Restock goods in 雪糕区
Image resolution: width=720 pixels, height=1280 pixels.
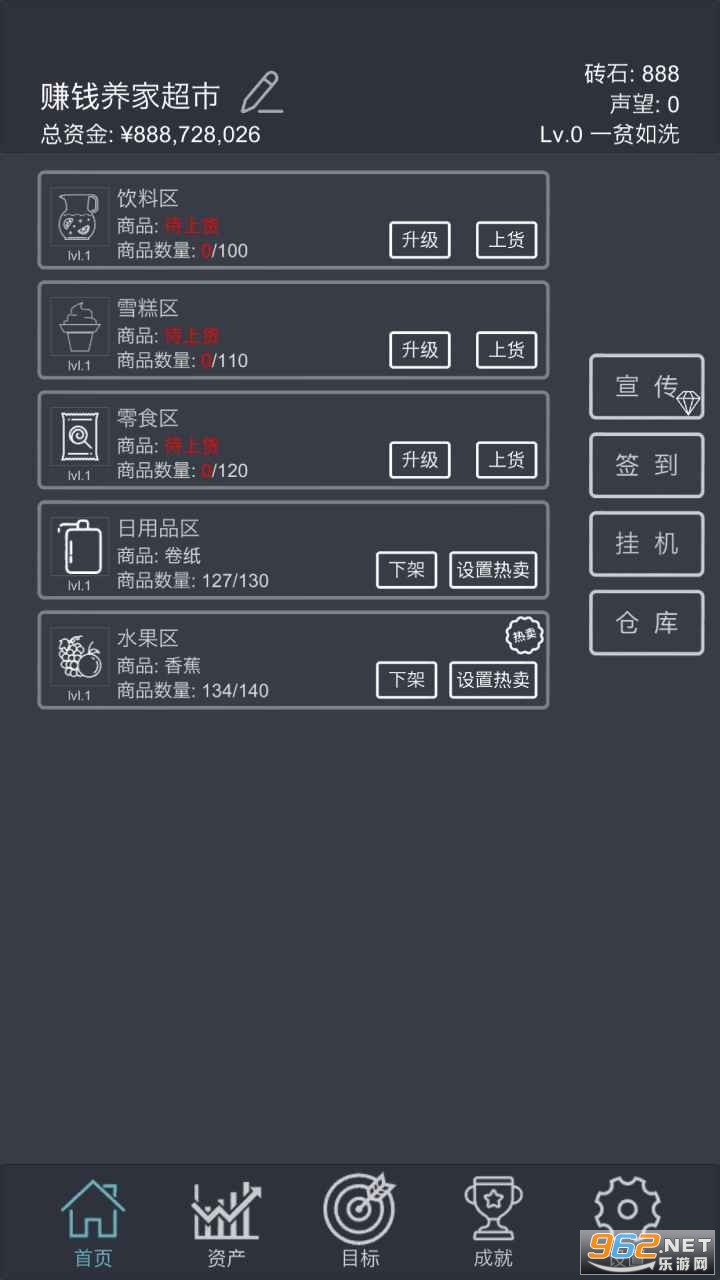coord(506,350)
